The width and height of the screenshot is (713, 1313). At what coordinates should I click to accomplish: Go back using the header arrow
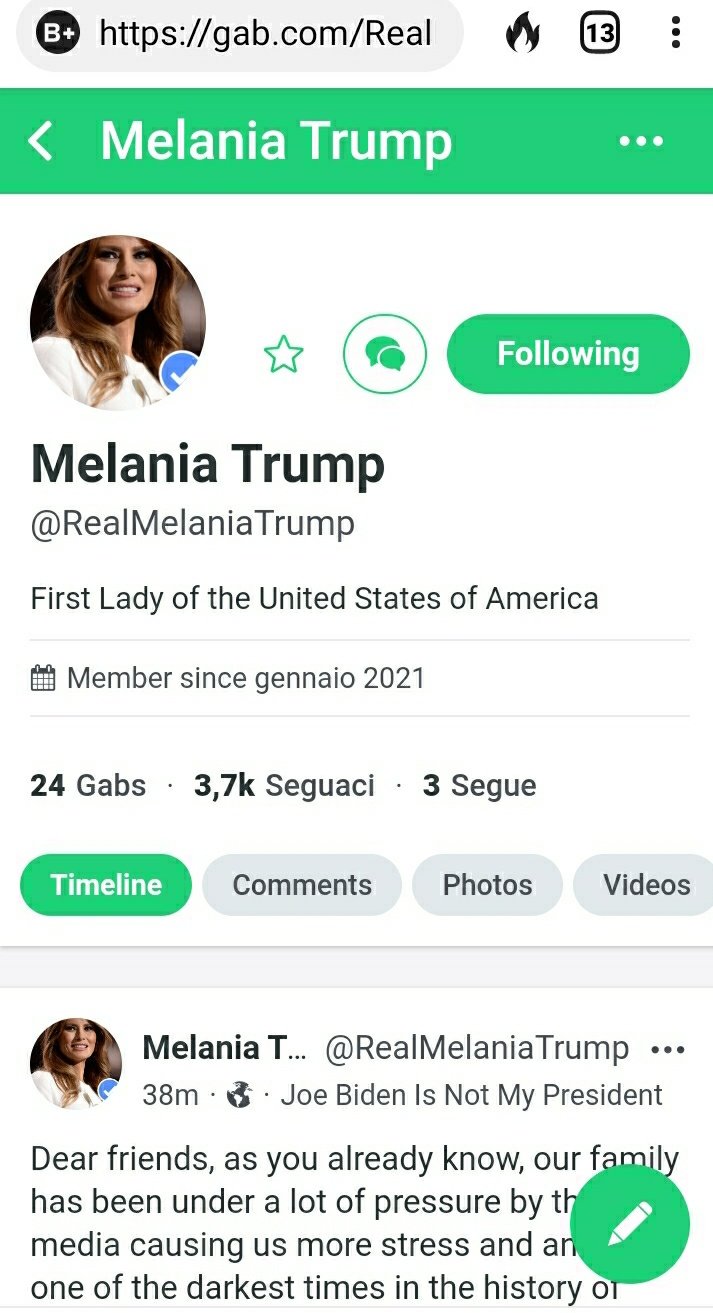[x=40, y=141]
